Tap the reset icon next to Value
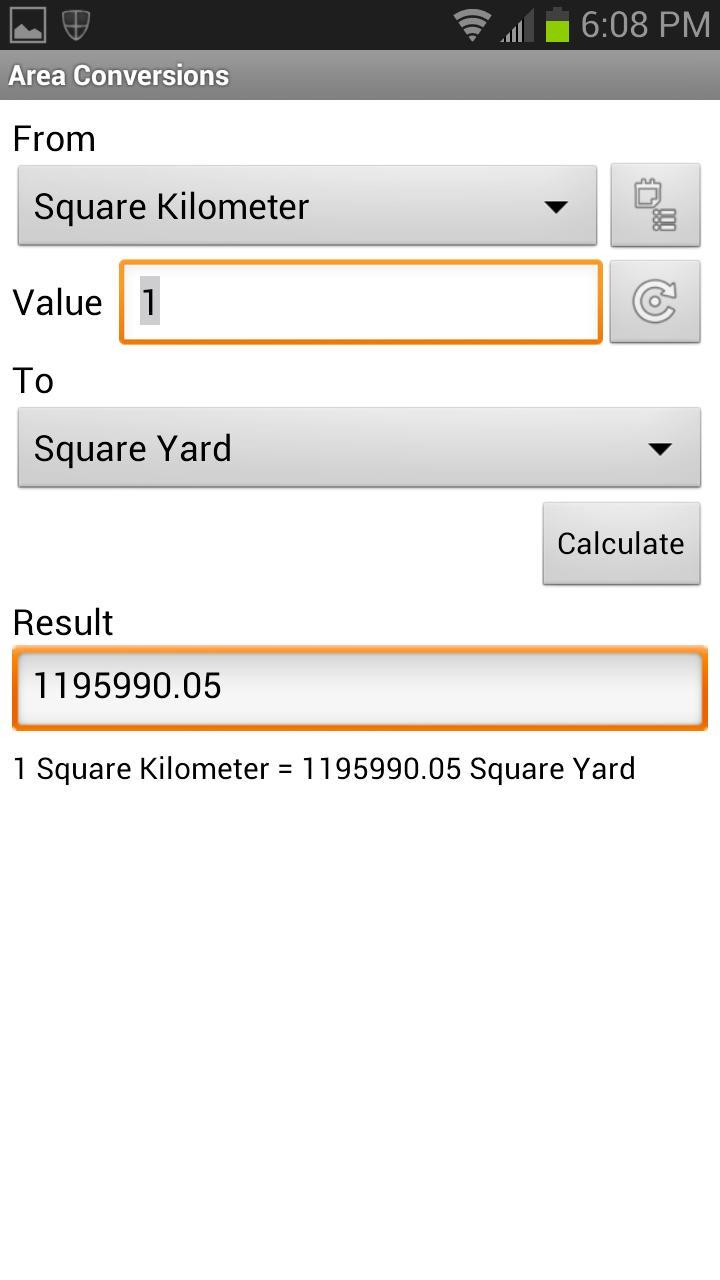Screen dimensions: 720x1280 pos(655,302)
